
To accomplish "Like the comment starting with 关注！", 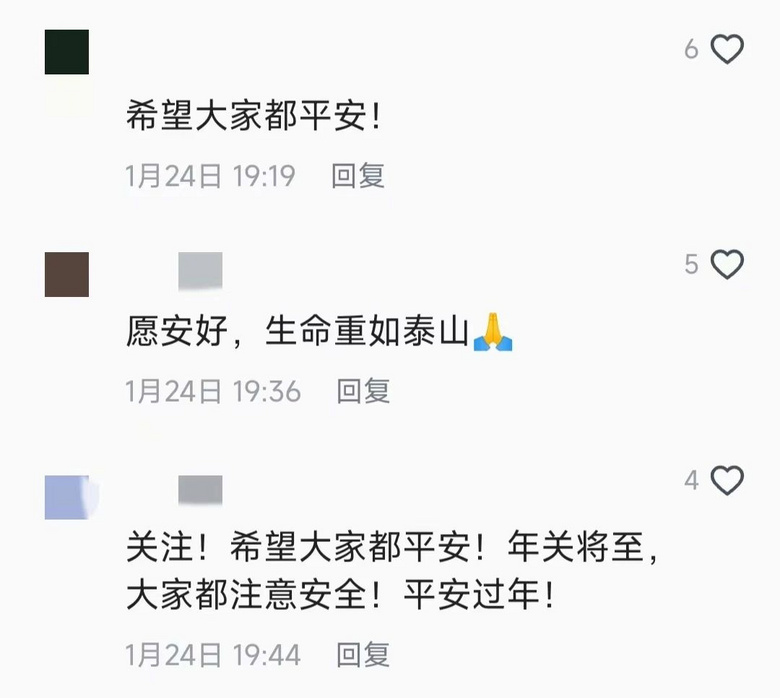I will (727, 481).
